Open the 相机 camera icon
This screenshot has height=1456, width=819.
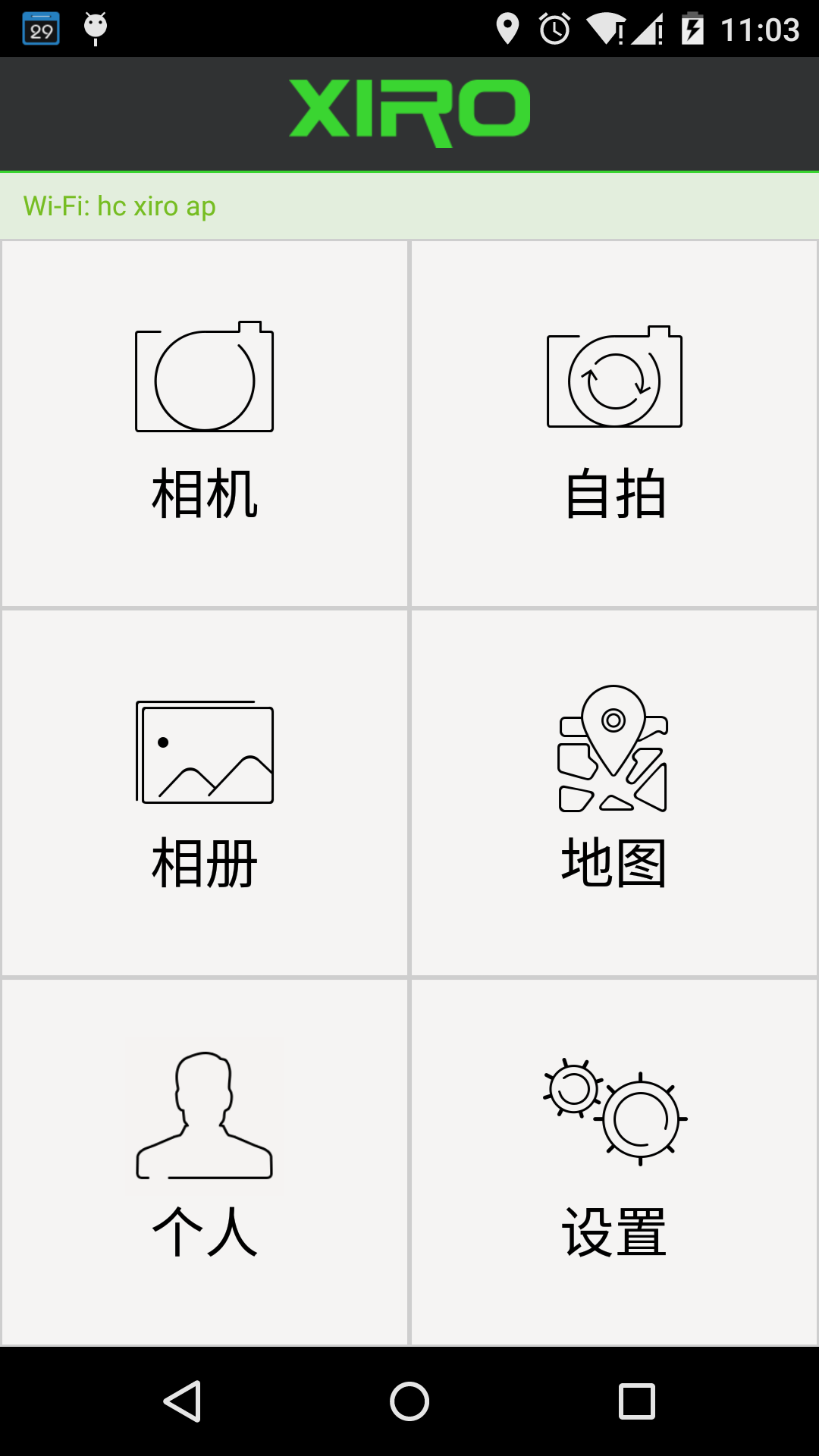[x=205, y=379]
